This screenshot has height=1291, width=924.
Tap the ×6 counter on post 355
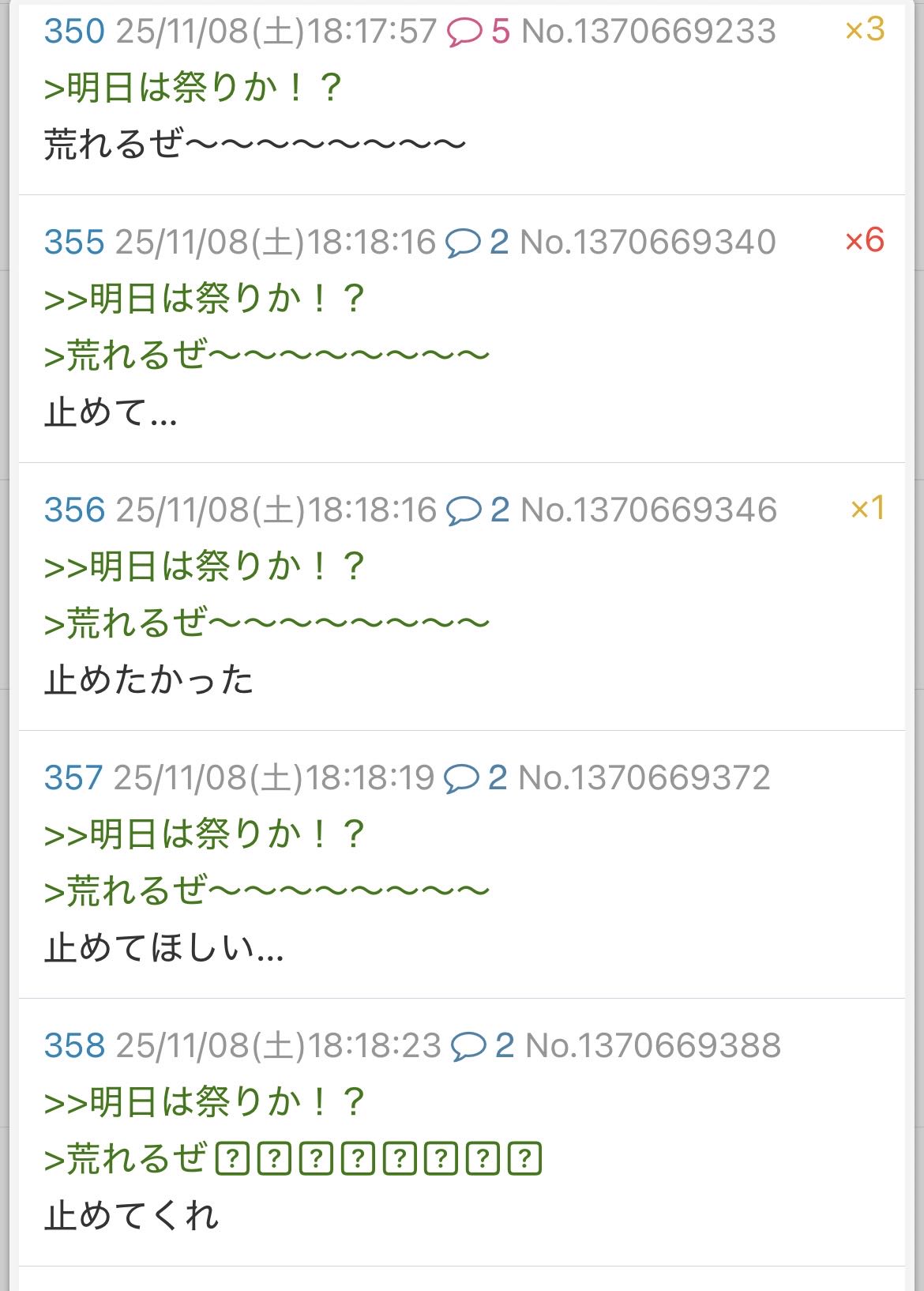(864, 240)
